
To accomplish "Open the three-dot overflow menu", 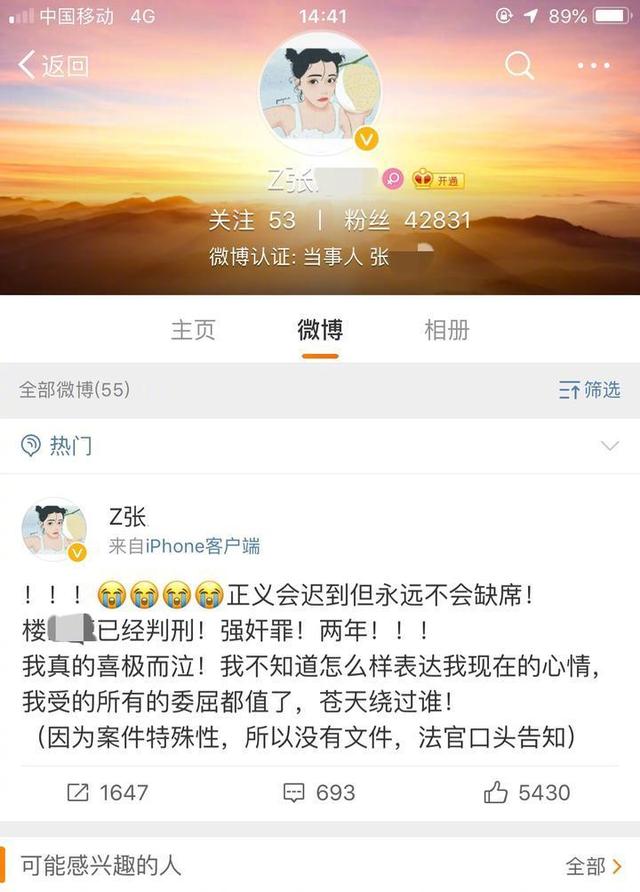I will coord(593,66).
